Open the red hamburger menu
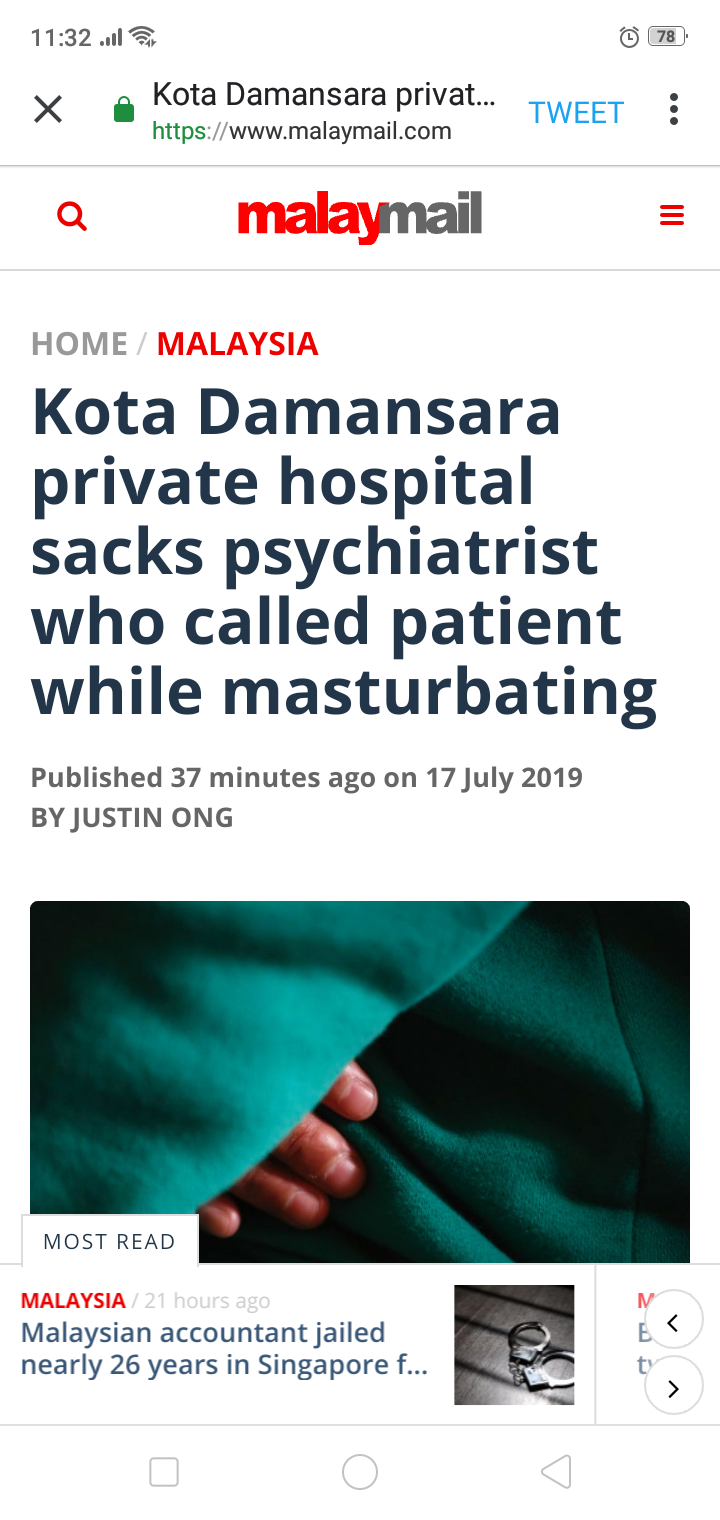This screenshot has width=720, height=1520. (672, 216)
